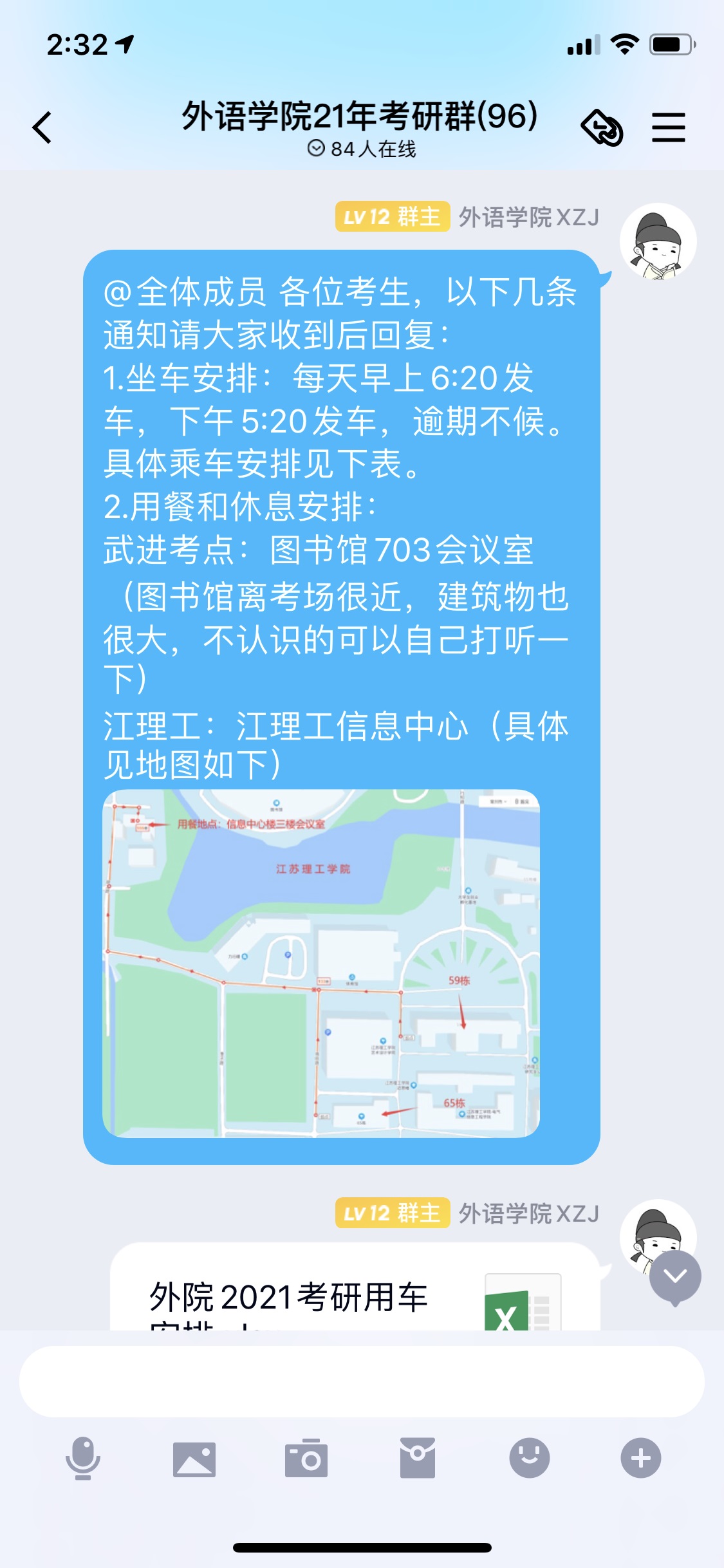Open more options with plus icon
Viewport: 724px width, 1568px height.
click(640, 1459)
